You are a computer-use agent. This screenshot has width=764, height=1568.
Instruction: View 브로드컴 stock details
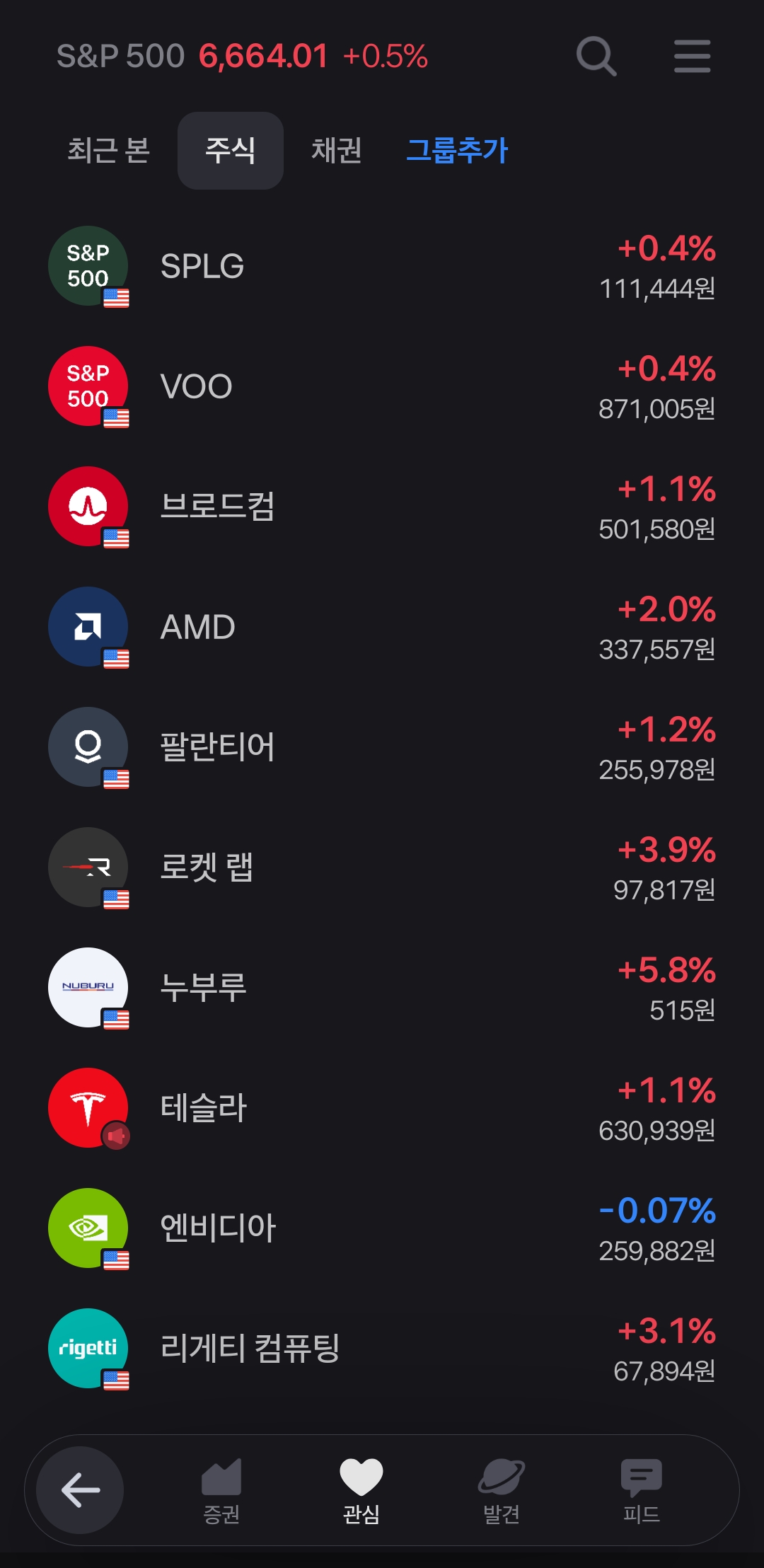point(382,507)
